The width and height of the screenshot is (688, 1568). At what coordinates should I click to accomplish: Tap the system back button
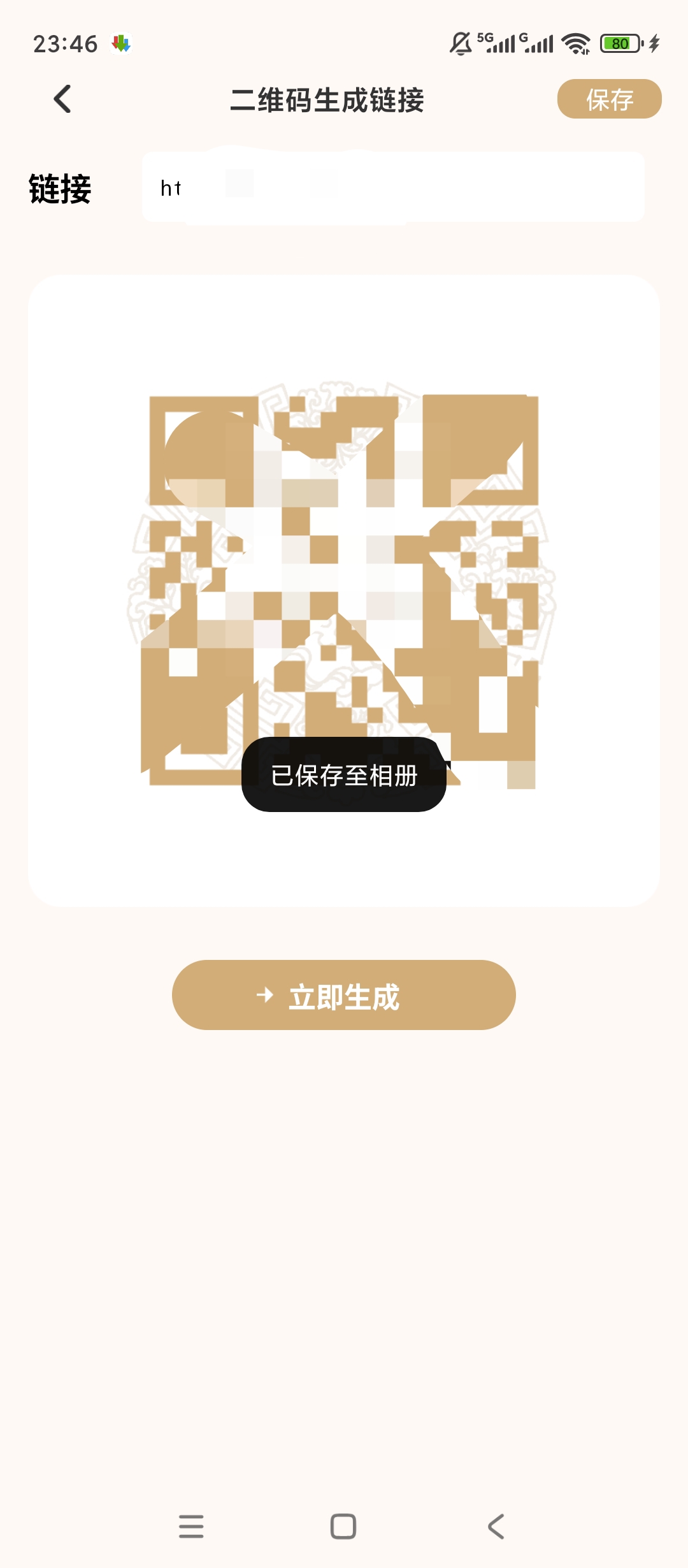pyautogui.click(x=496, y=1527)
